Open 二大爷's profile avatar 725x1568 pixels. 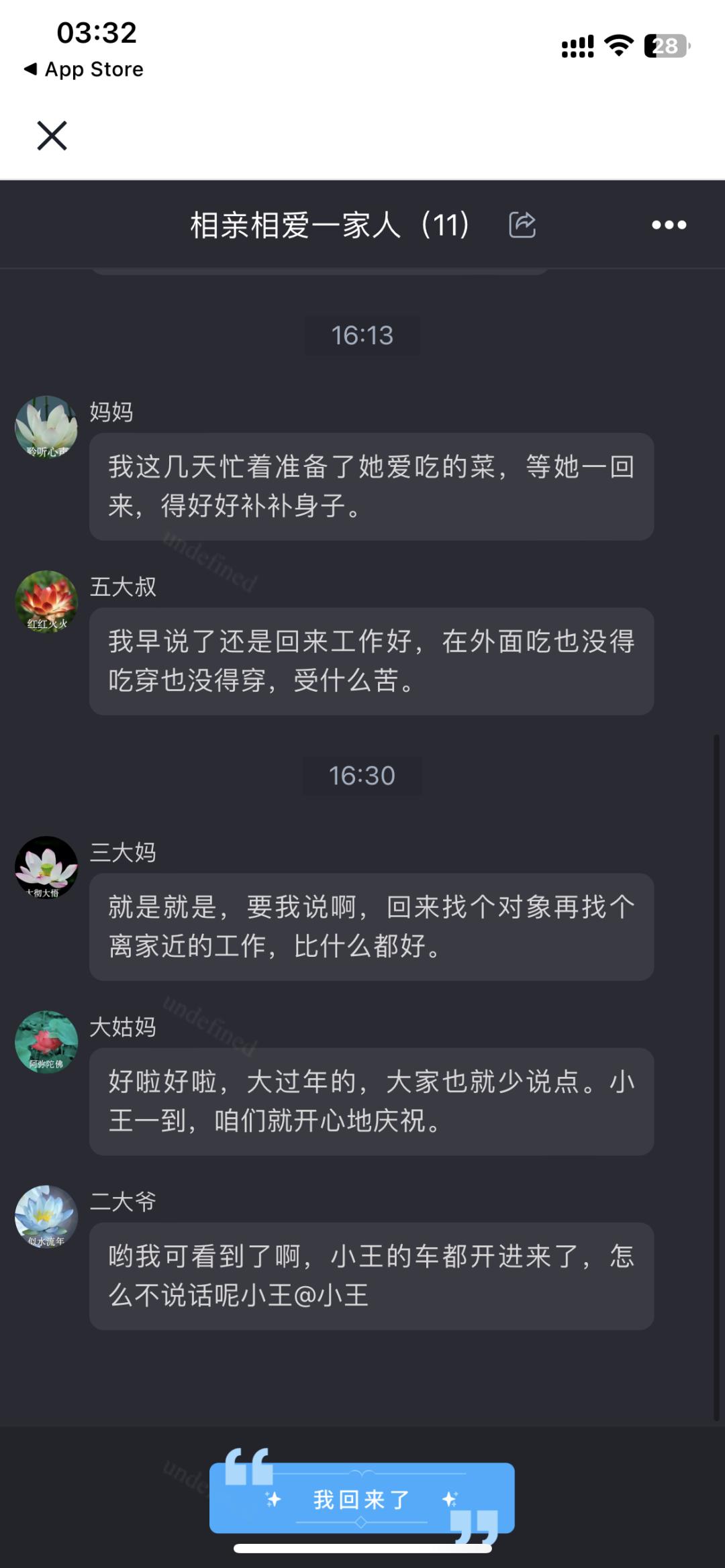[x=46, y=1216]
